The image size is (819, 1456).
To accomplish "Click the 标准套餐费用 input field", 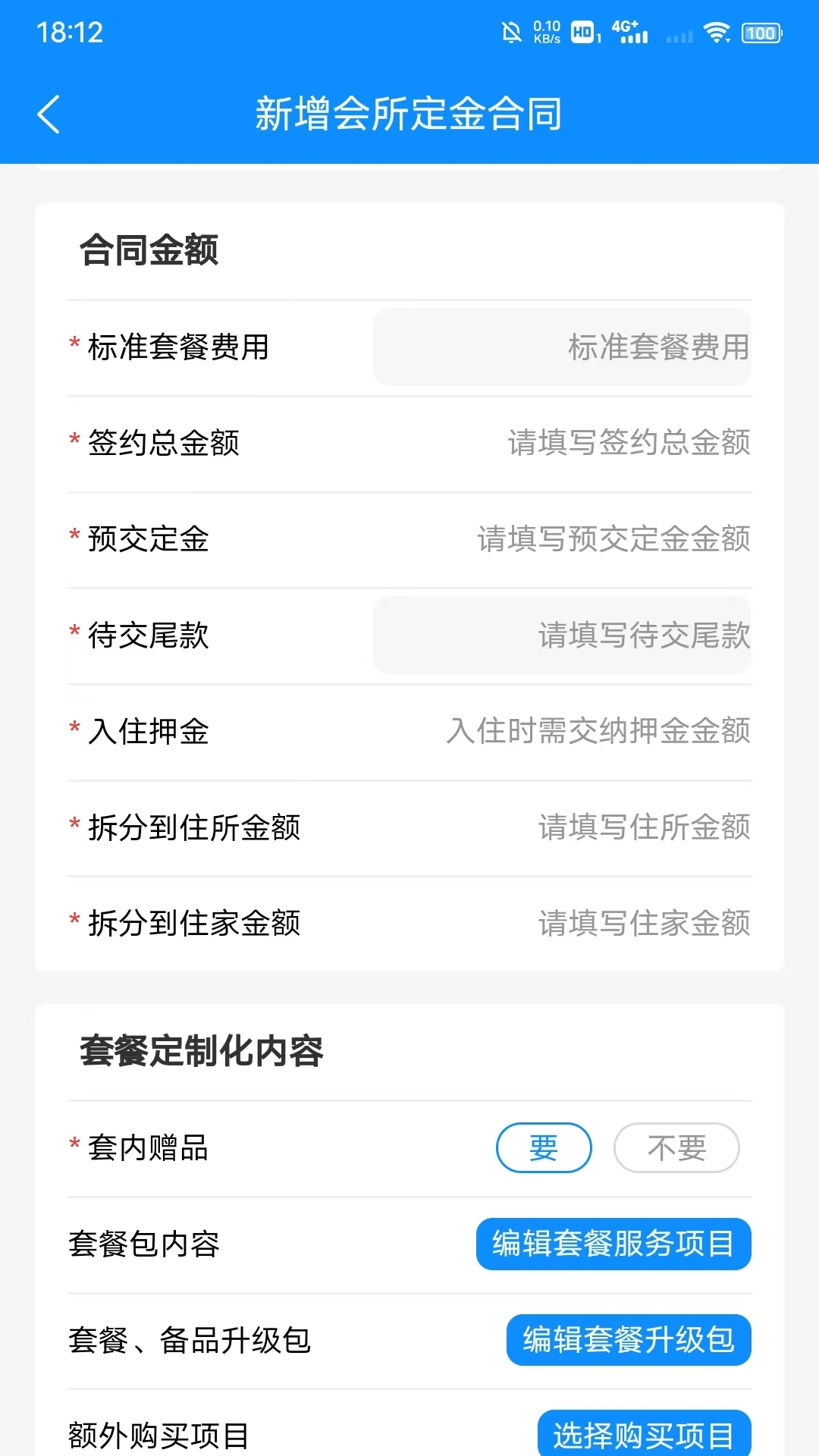I will [562, 347].
